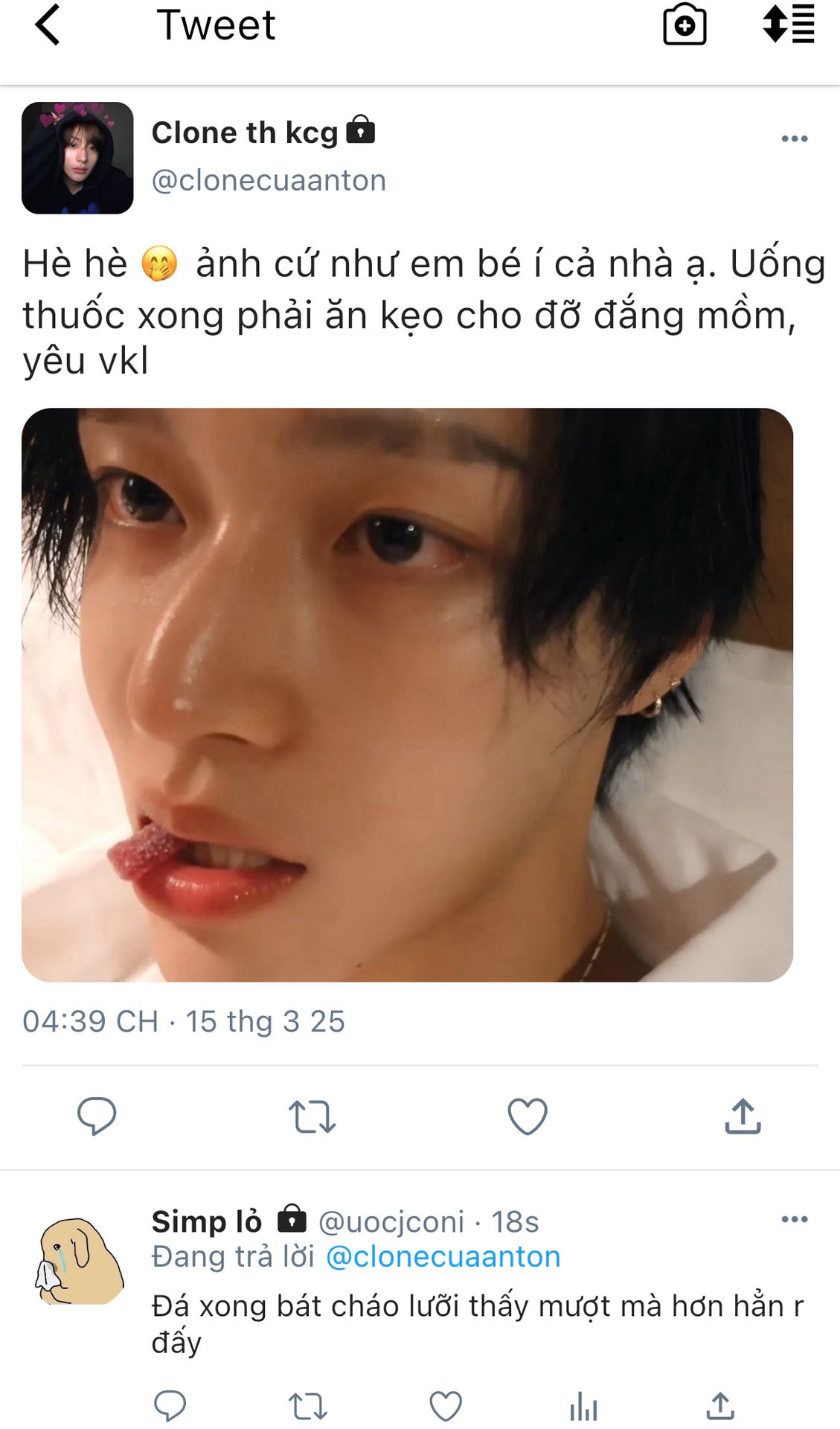View the tweet's attached photo

(x=407, y=694)
